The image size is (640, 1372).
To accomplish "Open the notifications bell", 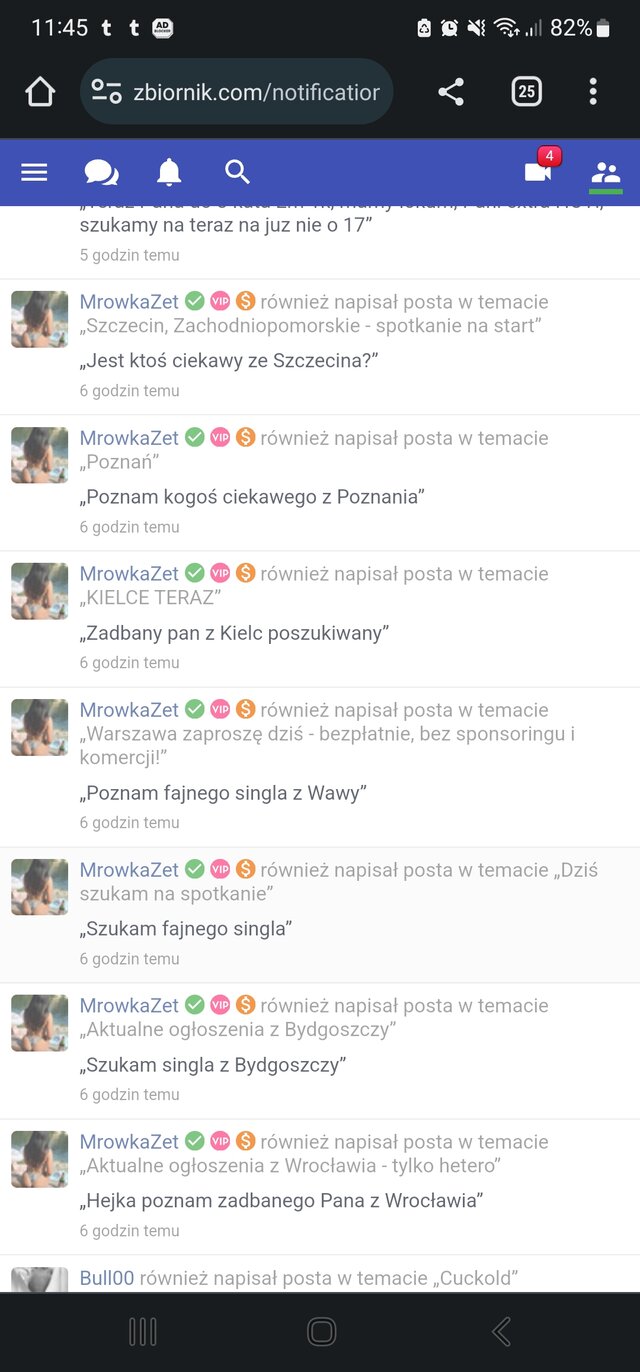I will tap(169, 173).
